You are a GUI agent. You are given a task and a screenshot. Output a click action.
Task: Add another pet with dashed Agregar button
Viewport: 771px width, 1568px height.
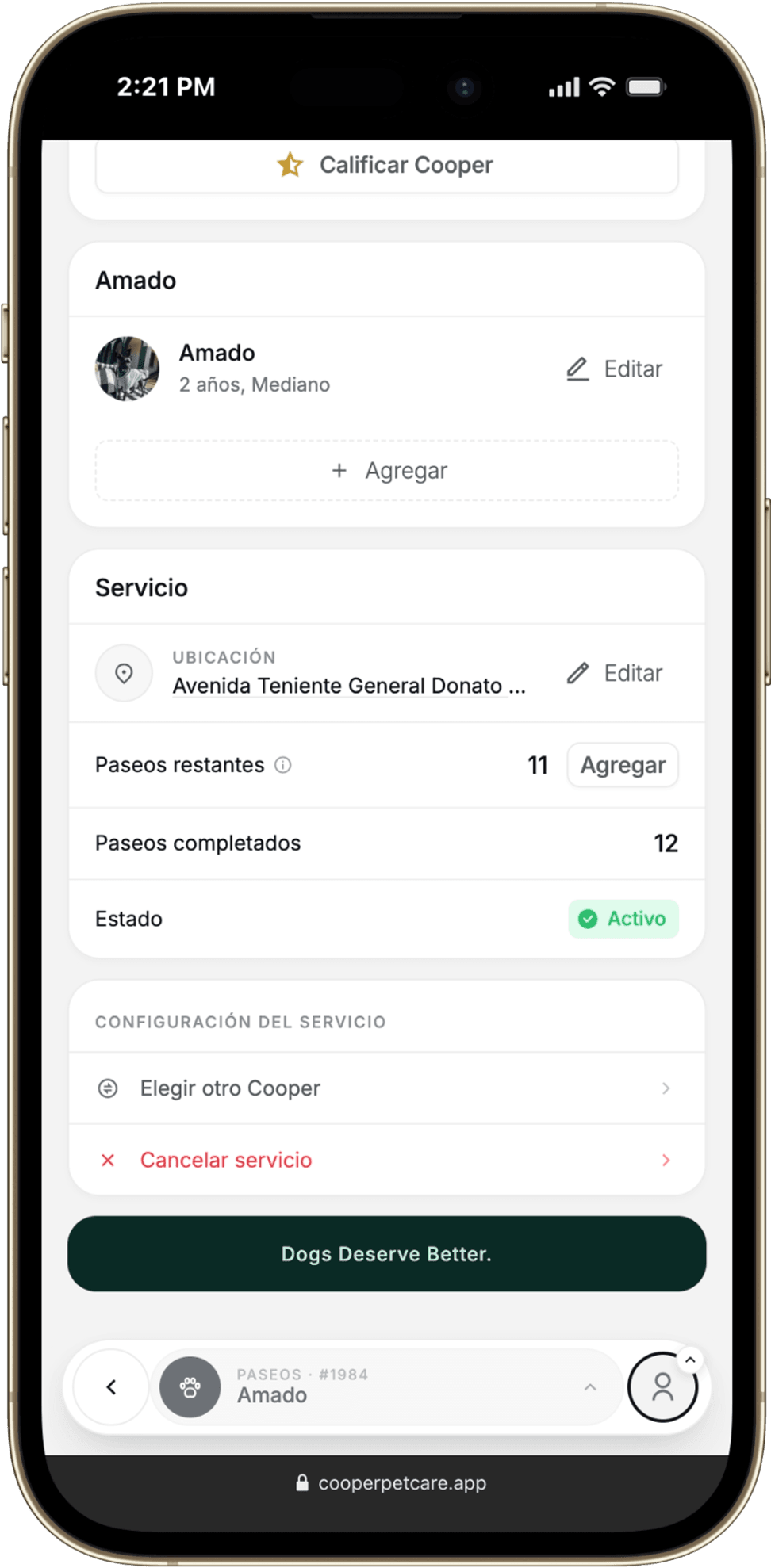(x=386, y=471)
